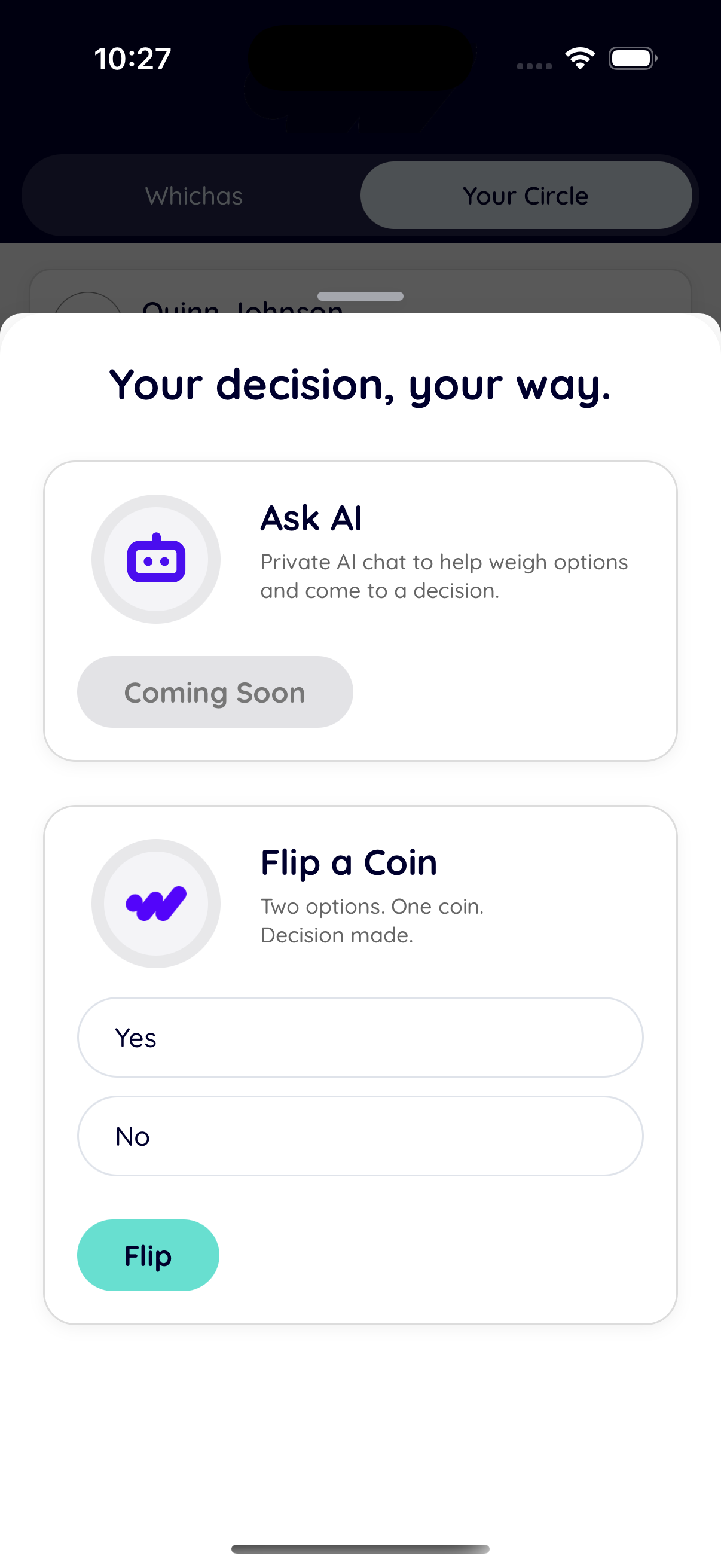Screen dimensions: 721x1568
Task: Tap the Wi-Fi icon in the status bar
Action: (x=579, y=57)
